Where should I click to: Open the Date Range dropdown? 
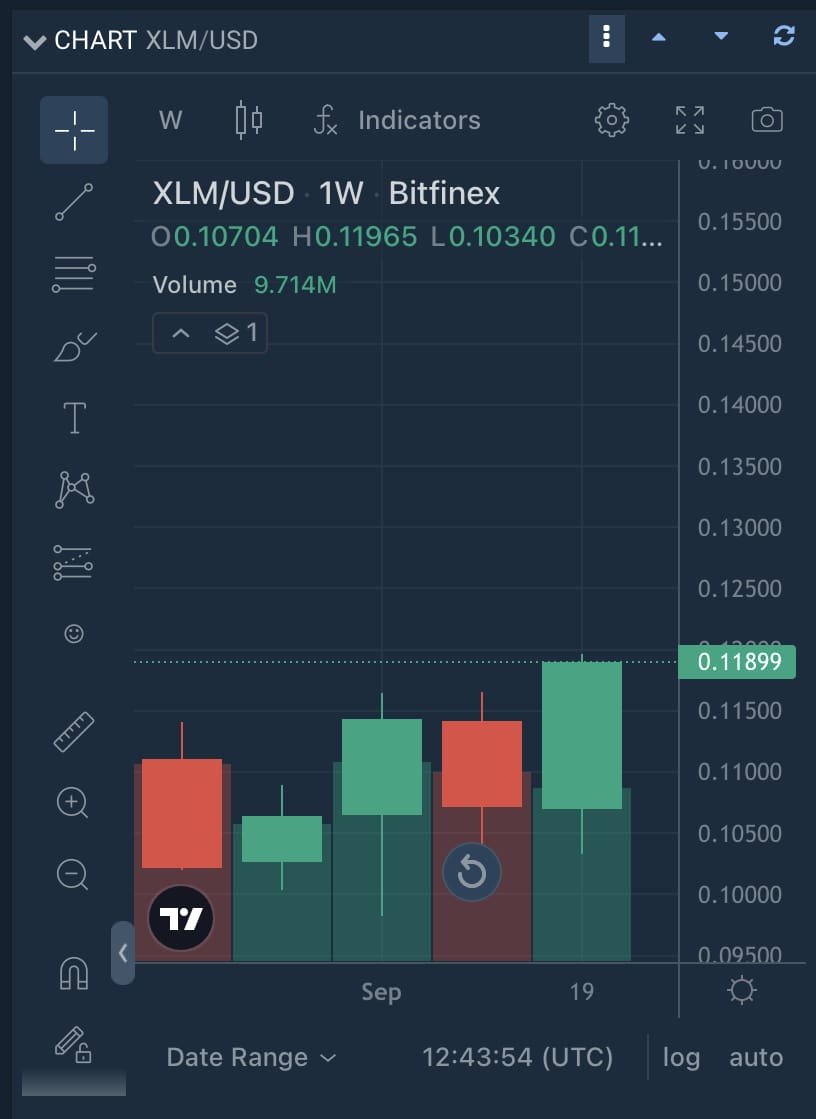click(251, 1057)
